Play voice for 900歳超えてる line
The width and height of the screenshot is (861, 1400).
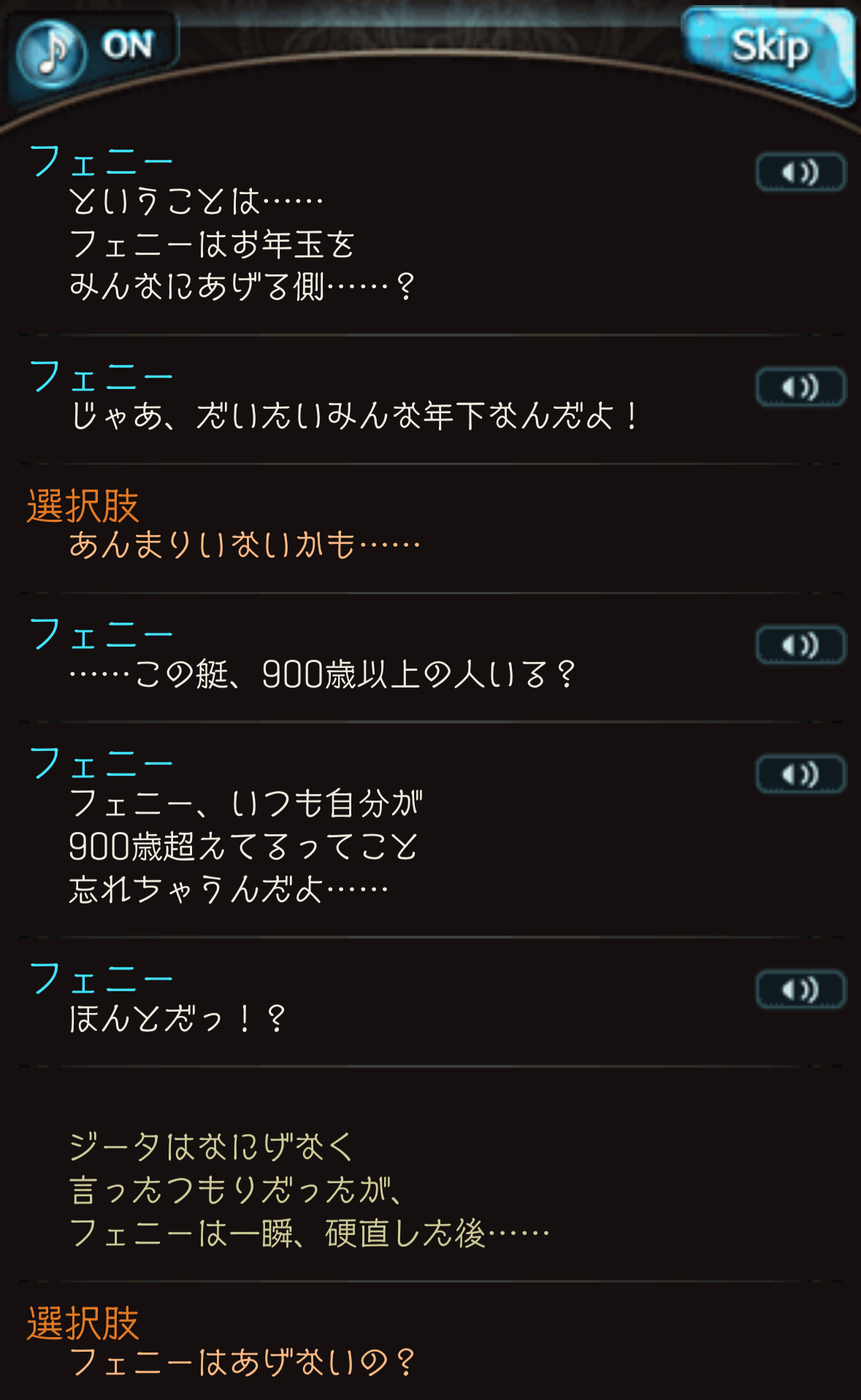(800, 774)
